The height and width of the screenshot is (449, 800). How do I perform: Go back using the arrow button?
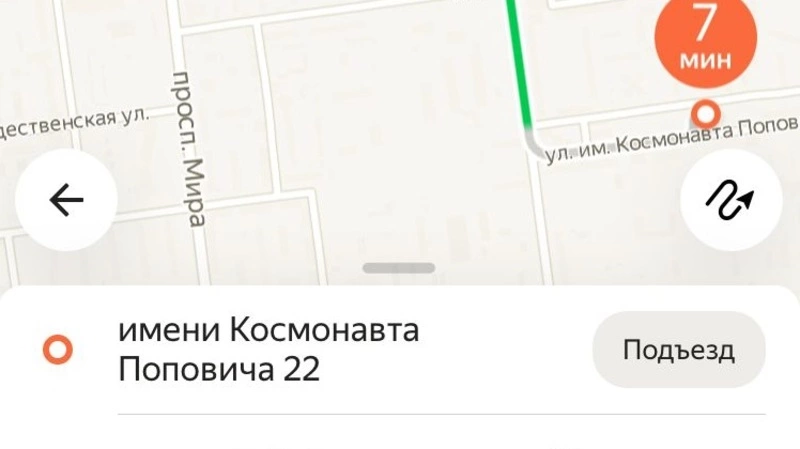(x=66, y=200)
